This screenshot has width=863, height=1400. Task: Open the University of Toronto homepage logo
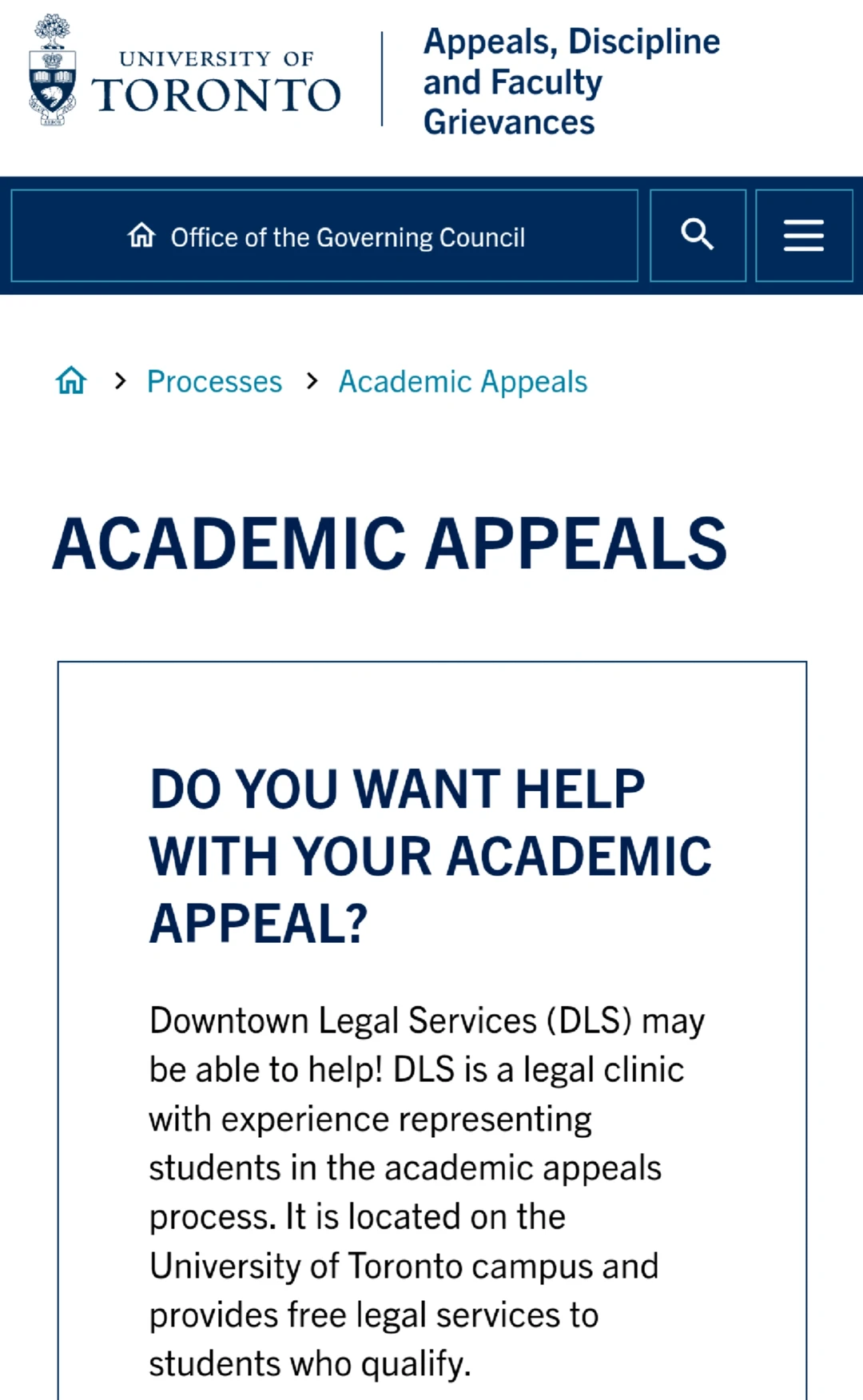click(185, 70)
